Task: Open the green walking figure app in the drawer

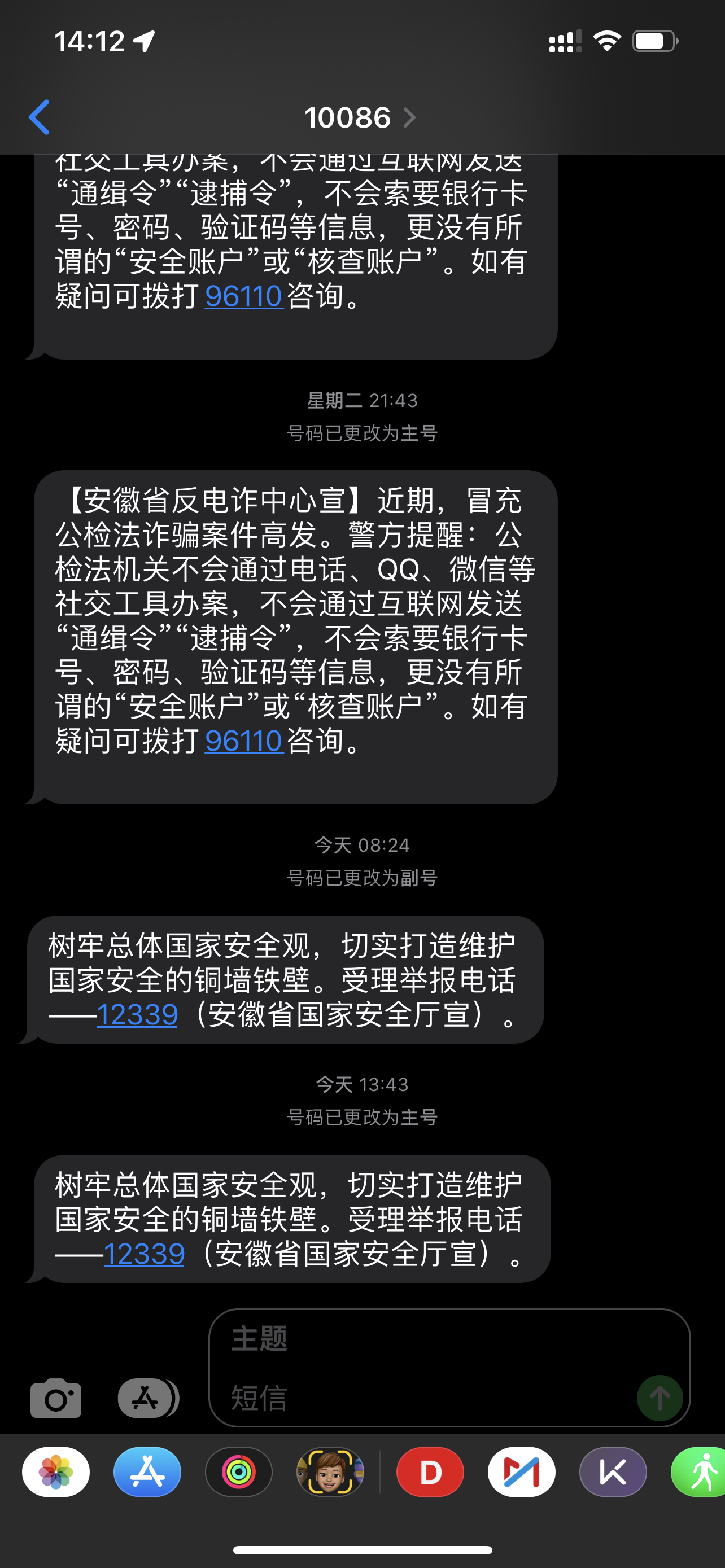Action: point(700,1472)
